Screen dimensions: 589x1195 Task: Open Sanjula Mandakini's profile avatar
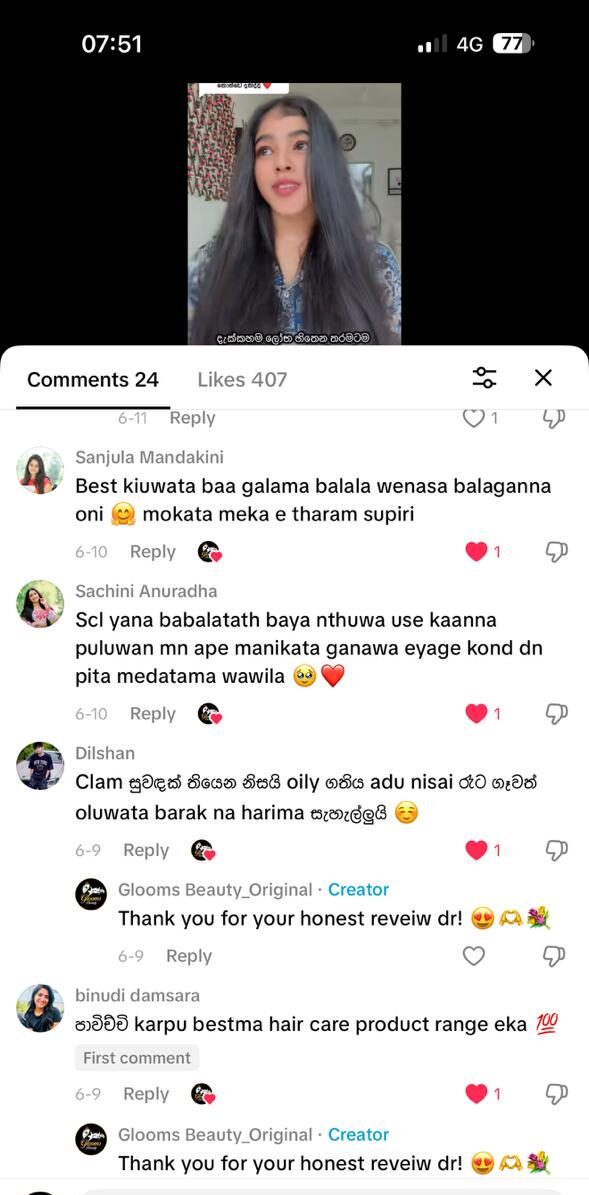click(x=40, y=470)
